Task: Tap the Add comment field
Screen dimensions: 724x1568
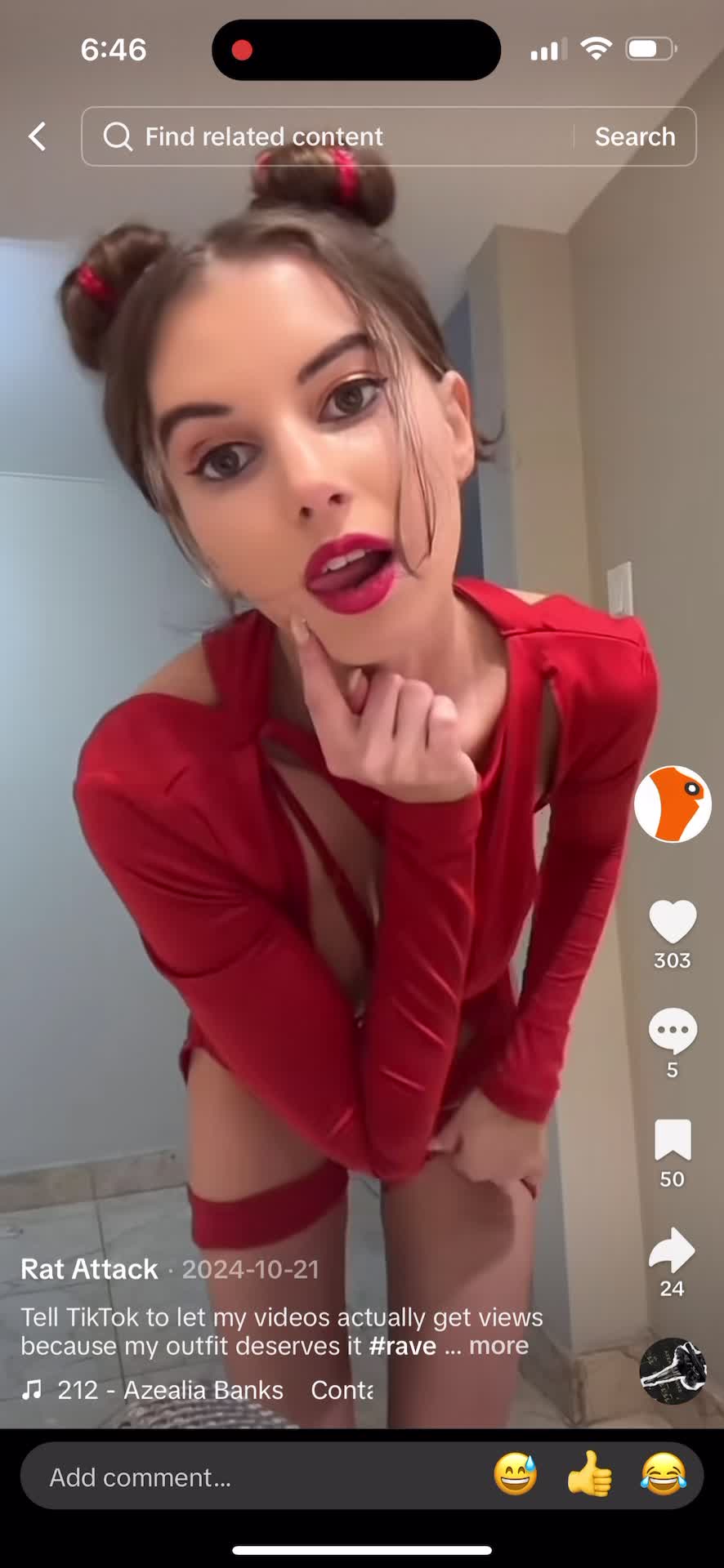Action: (x=245, y=1477)
